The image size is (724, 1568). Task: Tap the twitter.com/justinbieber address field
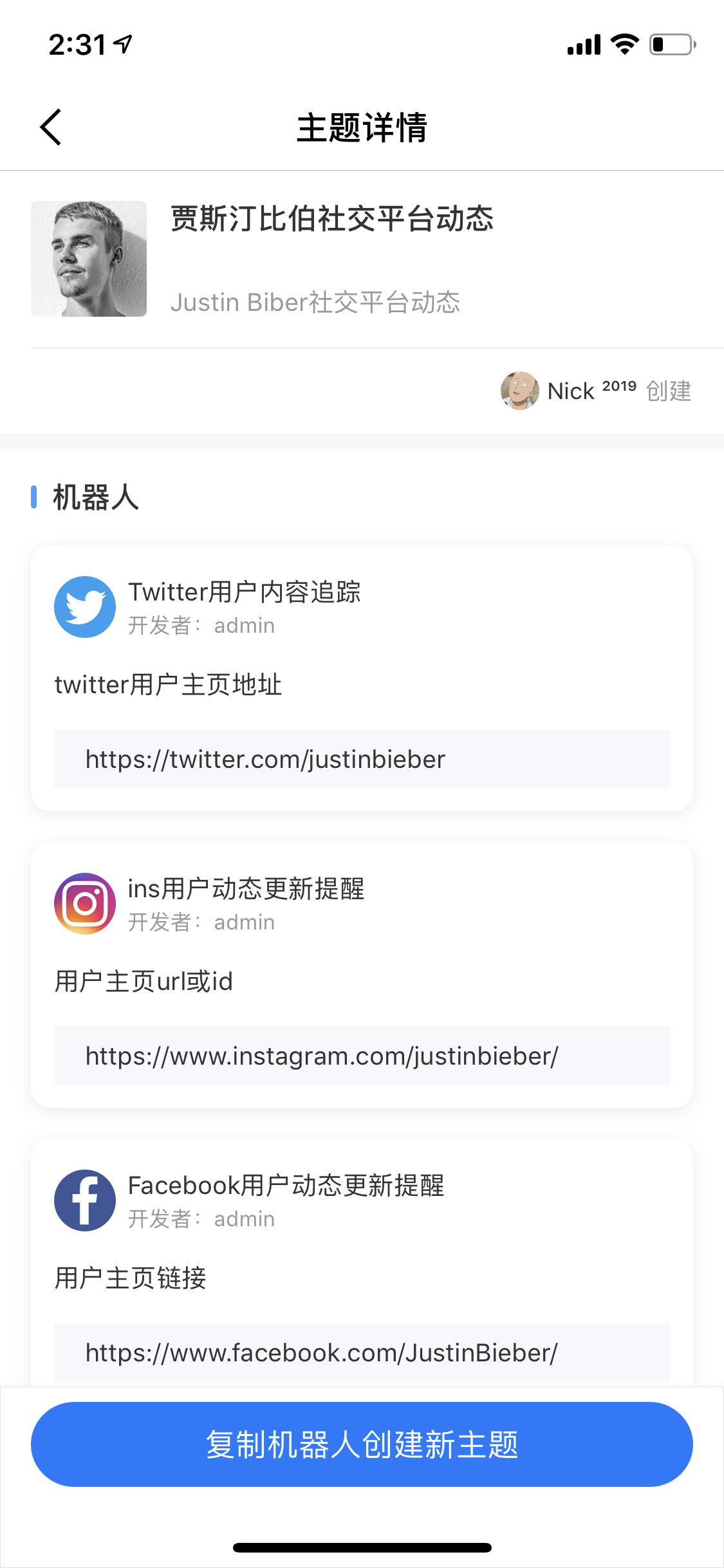click(x=362, y=759)
